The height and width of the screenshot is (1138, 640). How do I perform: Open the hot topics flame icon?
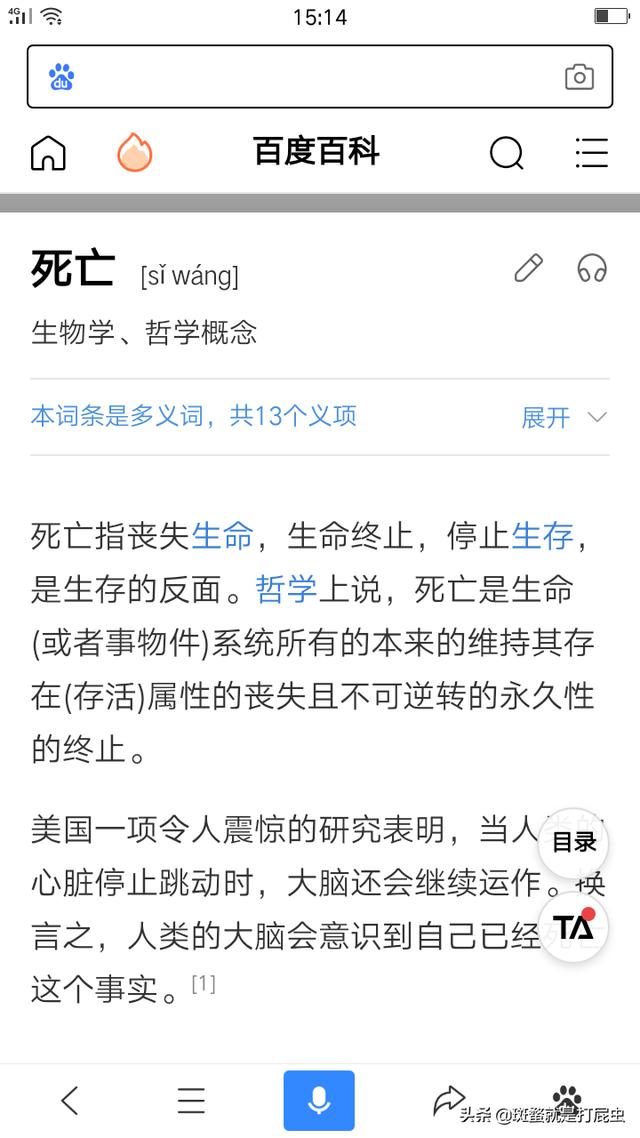tap(134, 153)
